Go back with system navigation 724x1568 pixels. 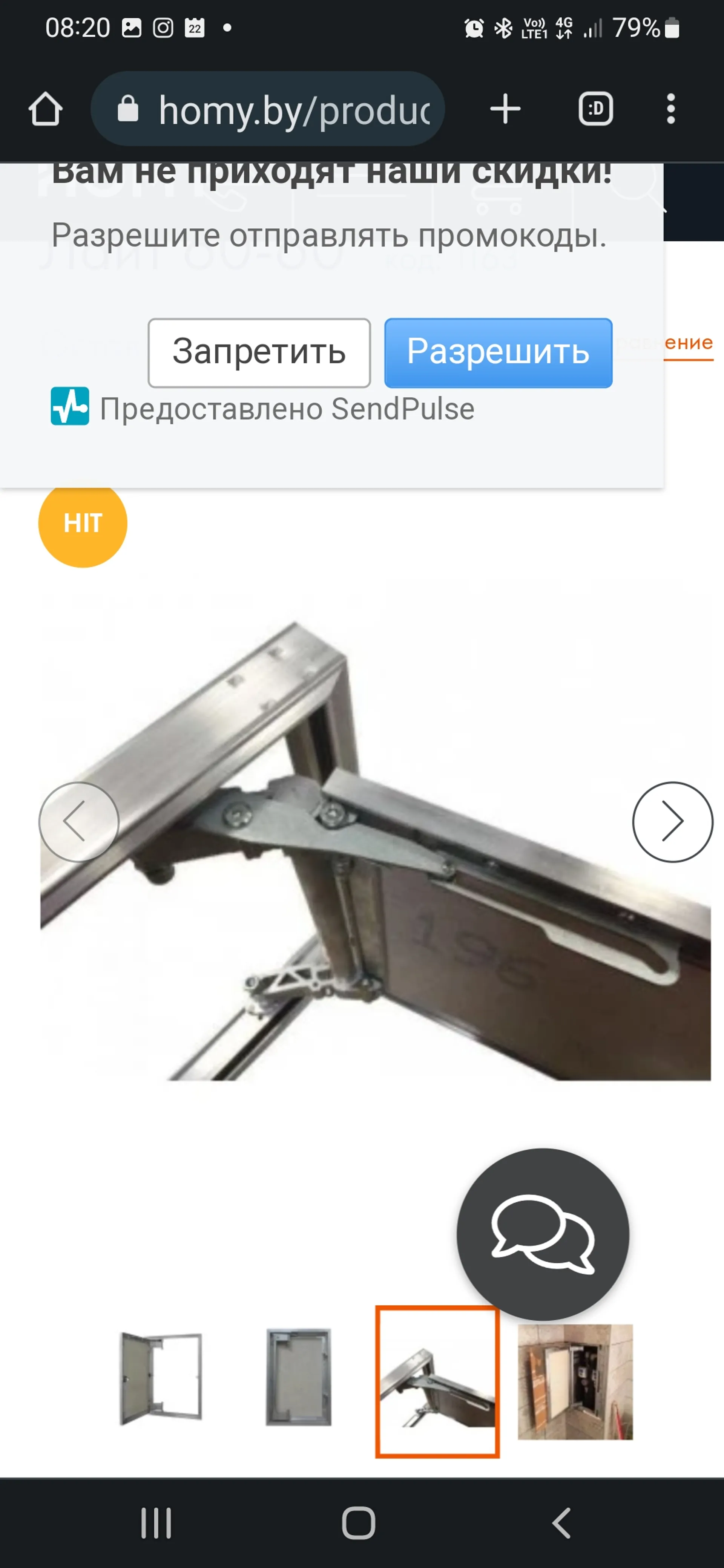pyautogui.click(x=561, y=1523)
